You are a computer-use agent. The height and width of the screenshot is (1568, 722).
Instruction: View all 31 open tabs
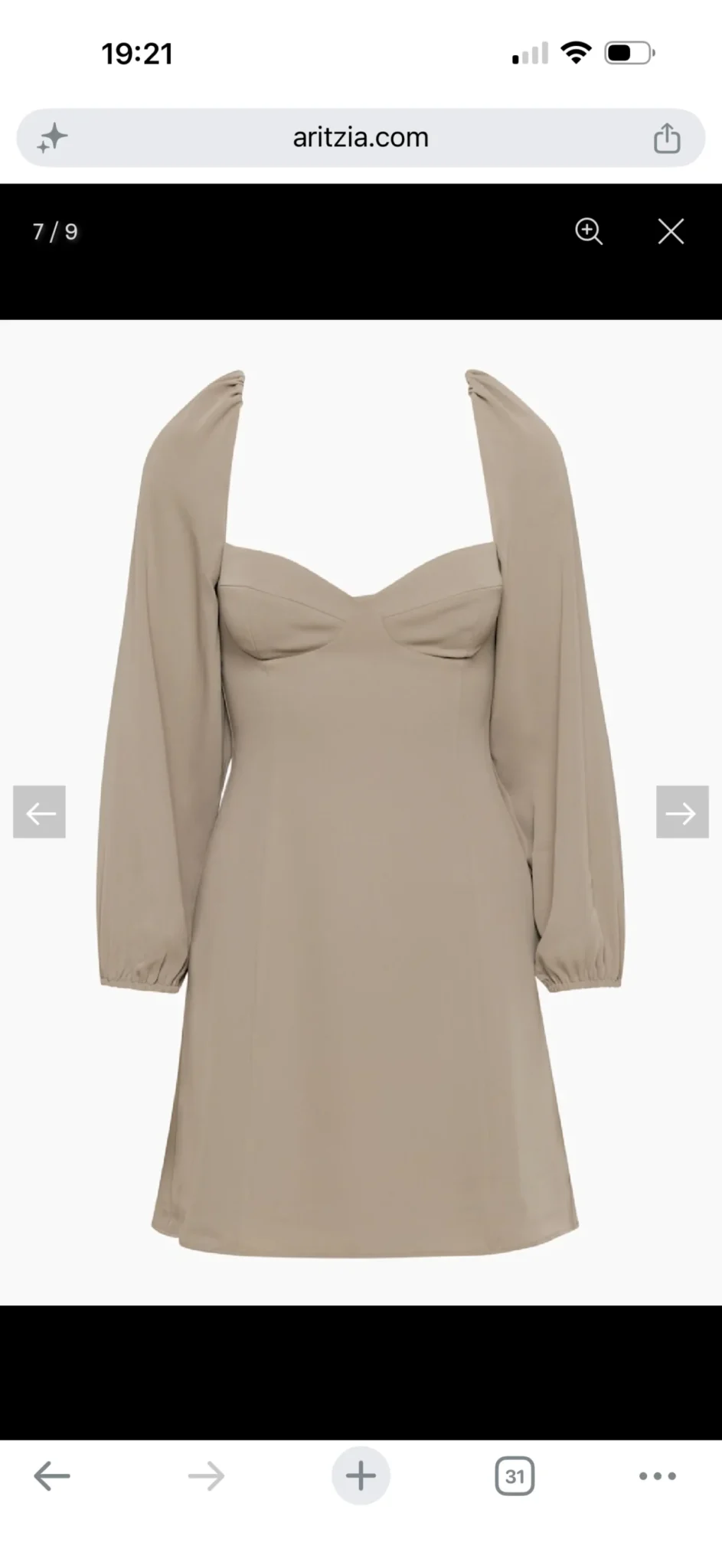[x=515, y=1475]
